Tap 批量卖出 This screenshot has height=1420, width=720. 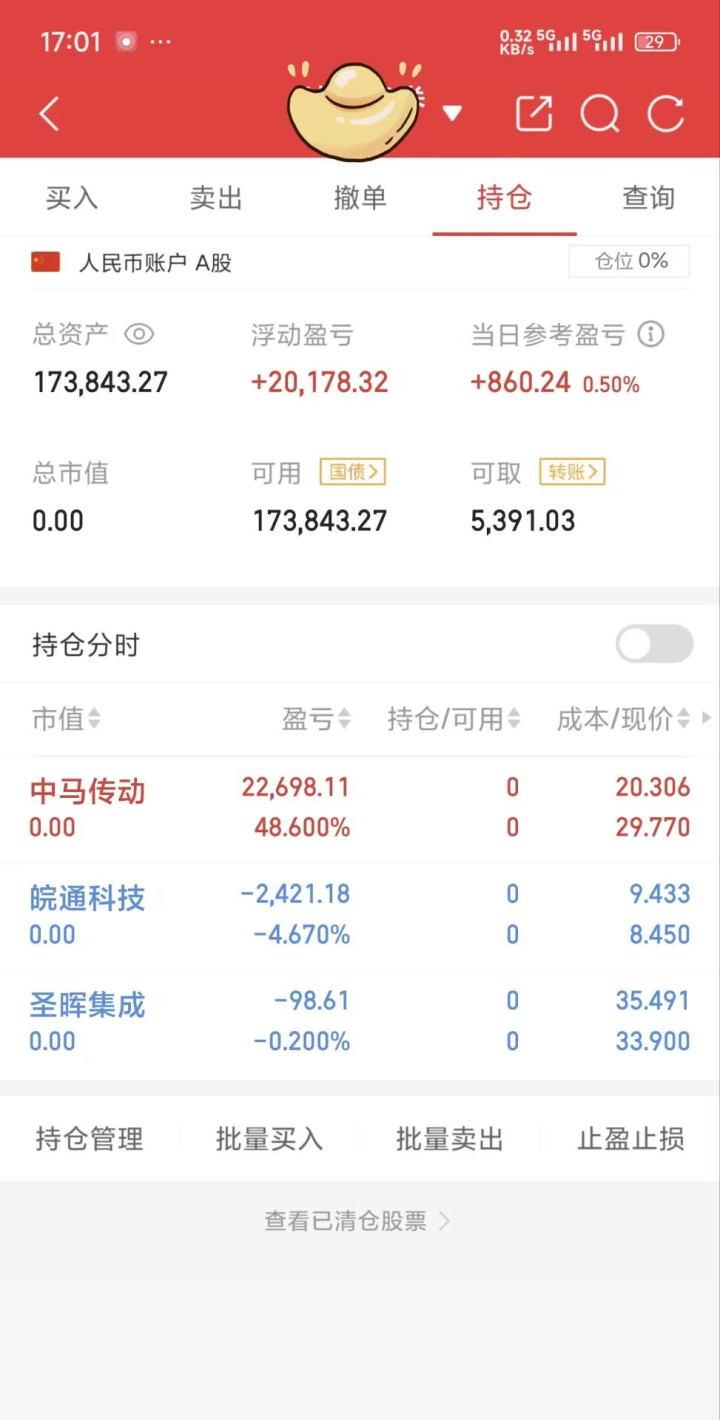[450, 1139]
